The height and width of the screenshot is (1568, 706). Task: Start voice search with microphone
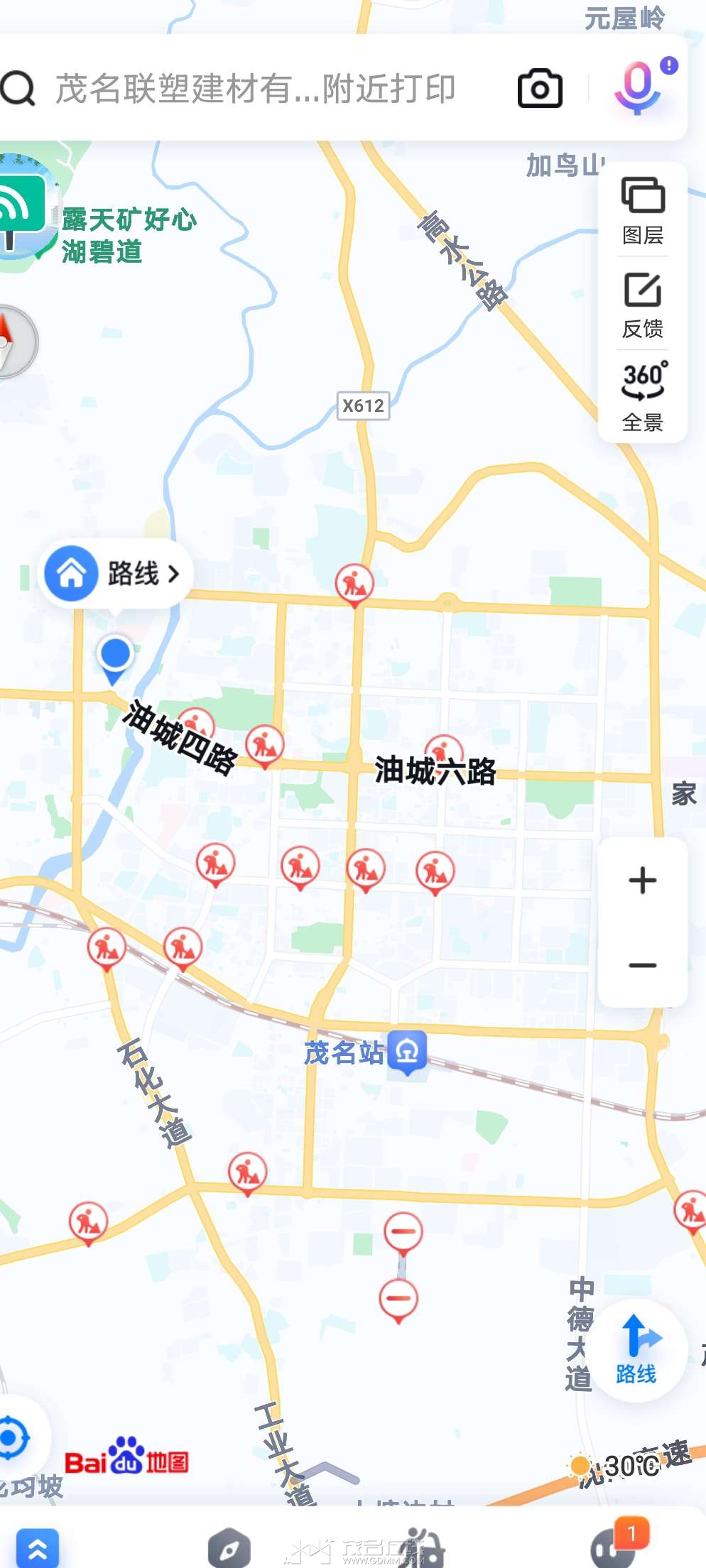(638, 88)
